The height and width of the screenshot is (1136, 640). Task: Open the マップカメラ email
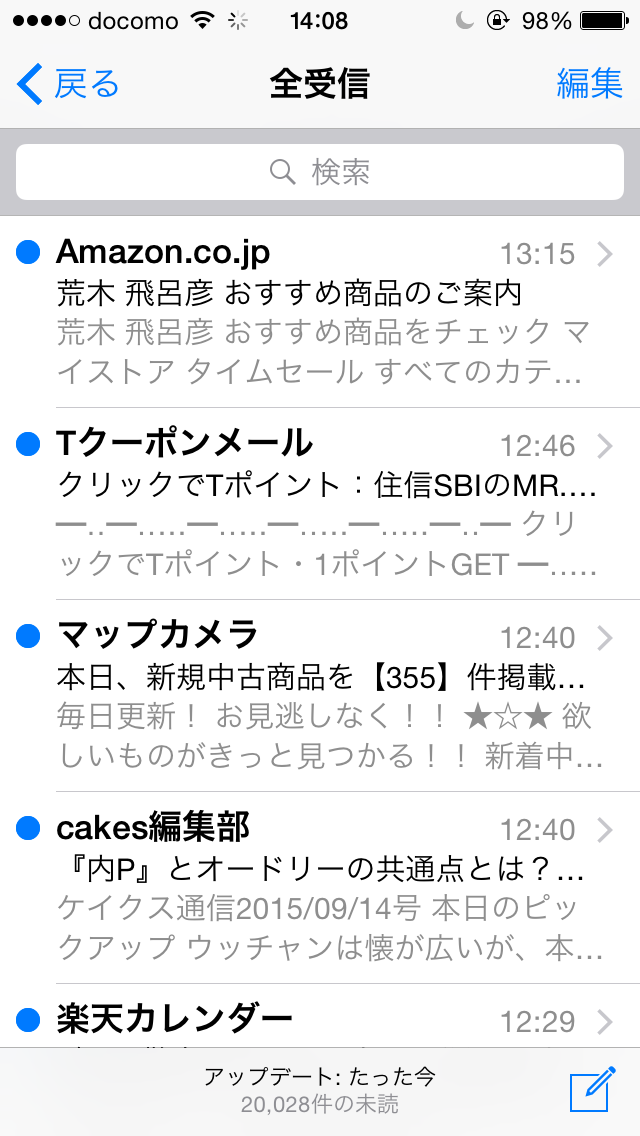pyautogui.click(x=320, y=696)
